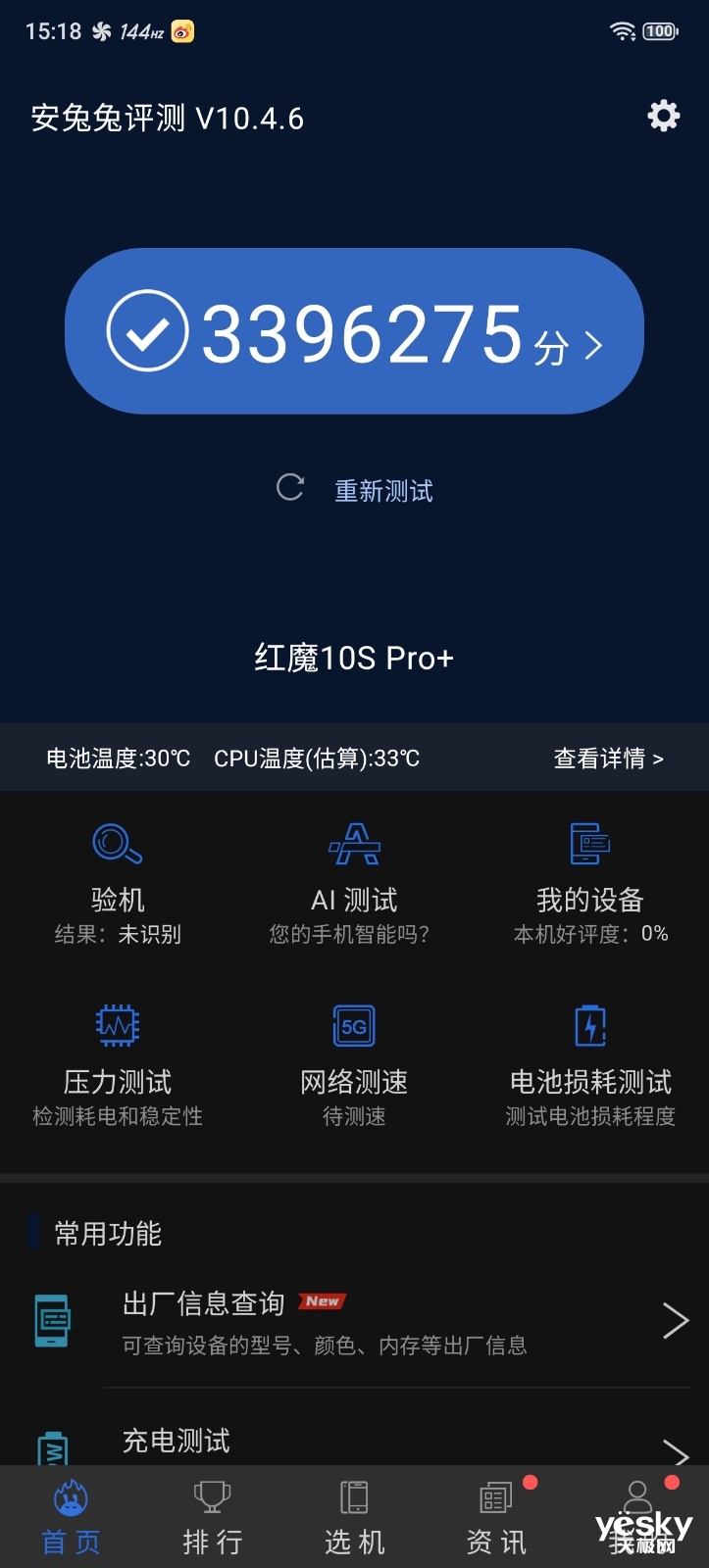Switch to the 排行 tab

213,1518
